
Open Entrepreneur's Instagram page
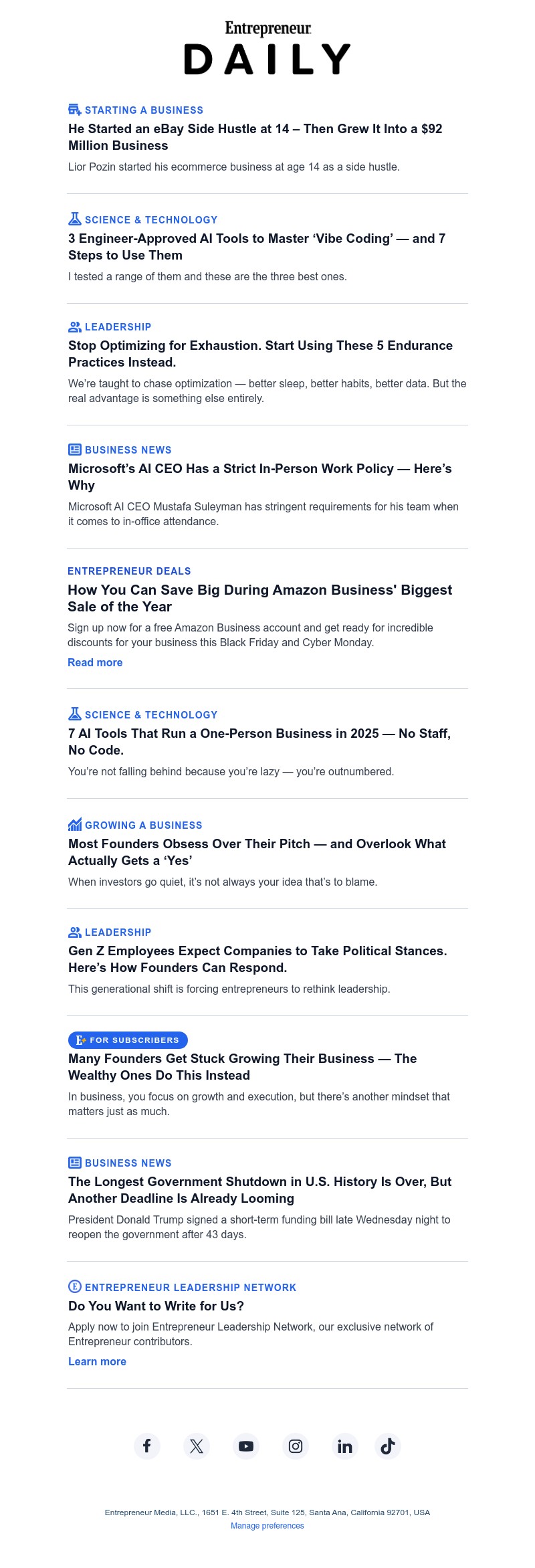pos(296,1446)
